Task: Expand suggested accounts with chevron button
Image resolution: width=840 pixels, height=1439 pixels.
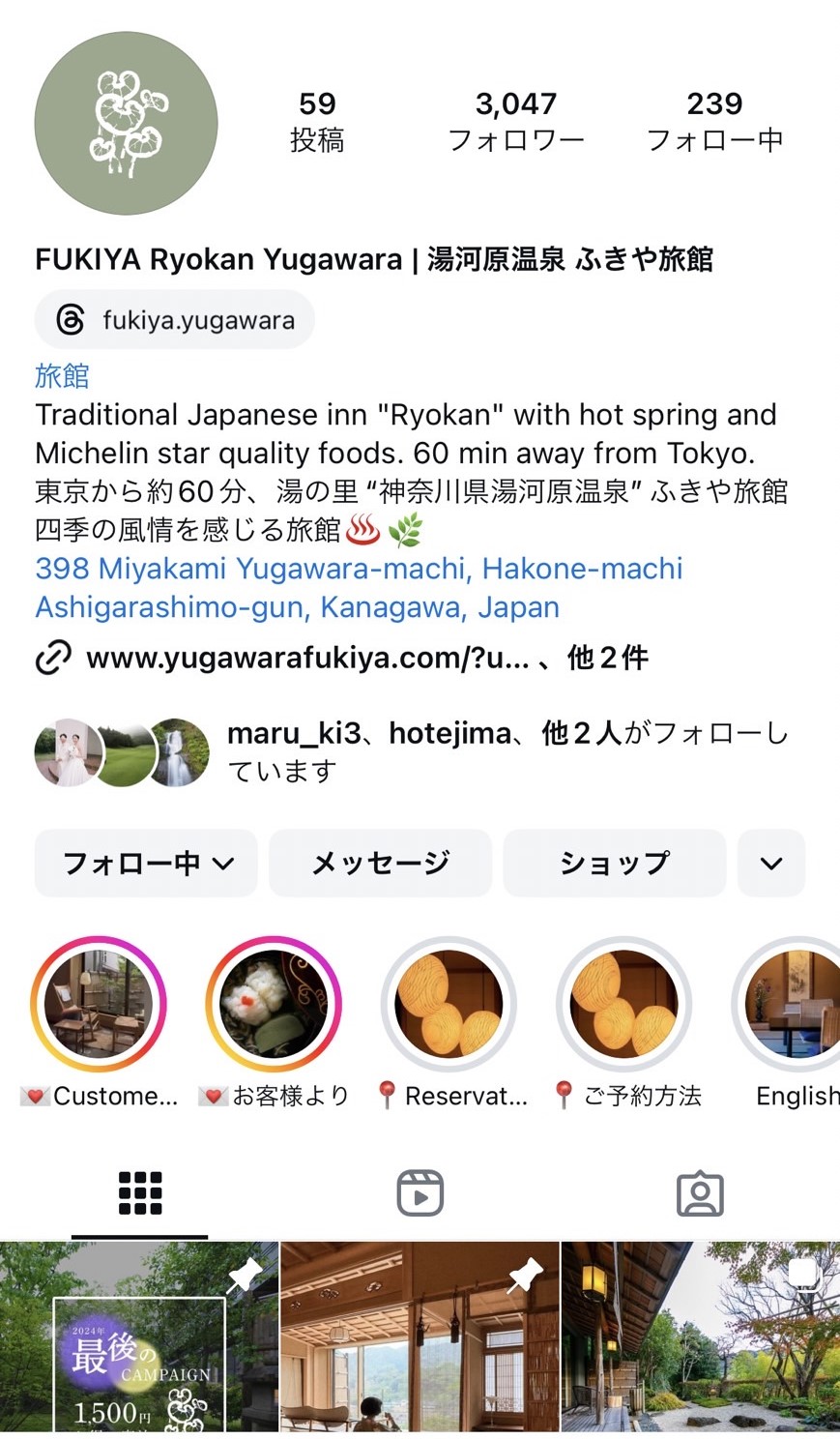Action: [770, 863]
